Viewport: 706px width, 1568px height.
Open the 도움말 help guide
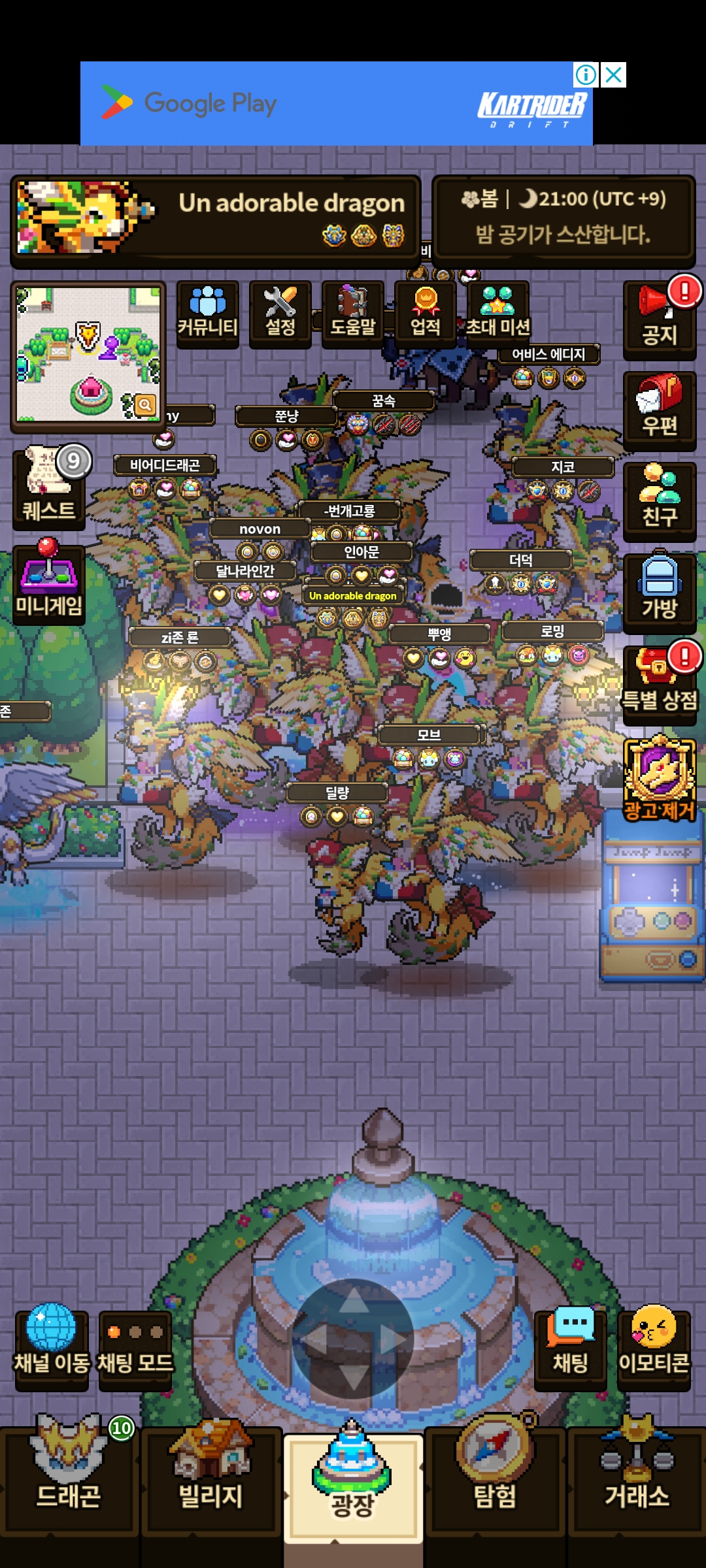[x=353, y=314]
